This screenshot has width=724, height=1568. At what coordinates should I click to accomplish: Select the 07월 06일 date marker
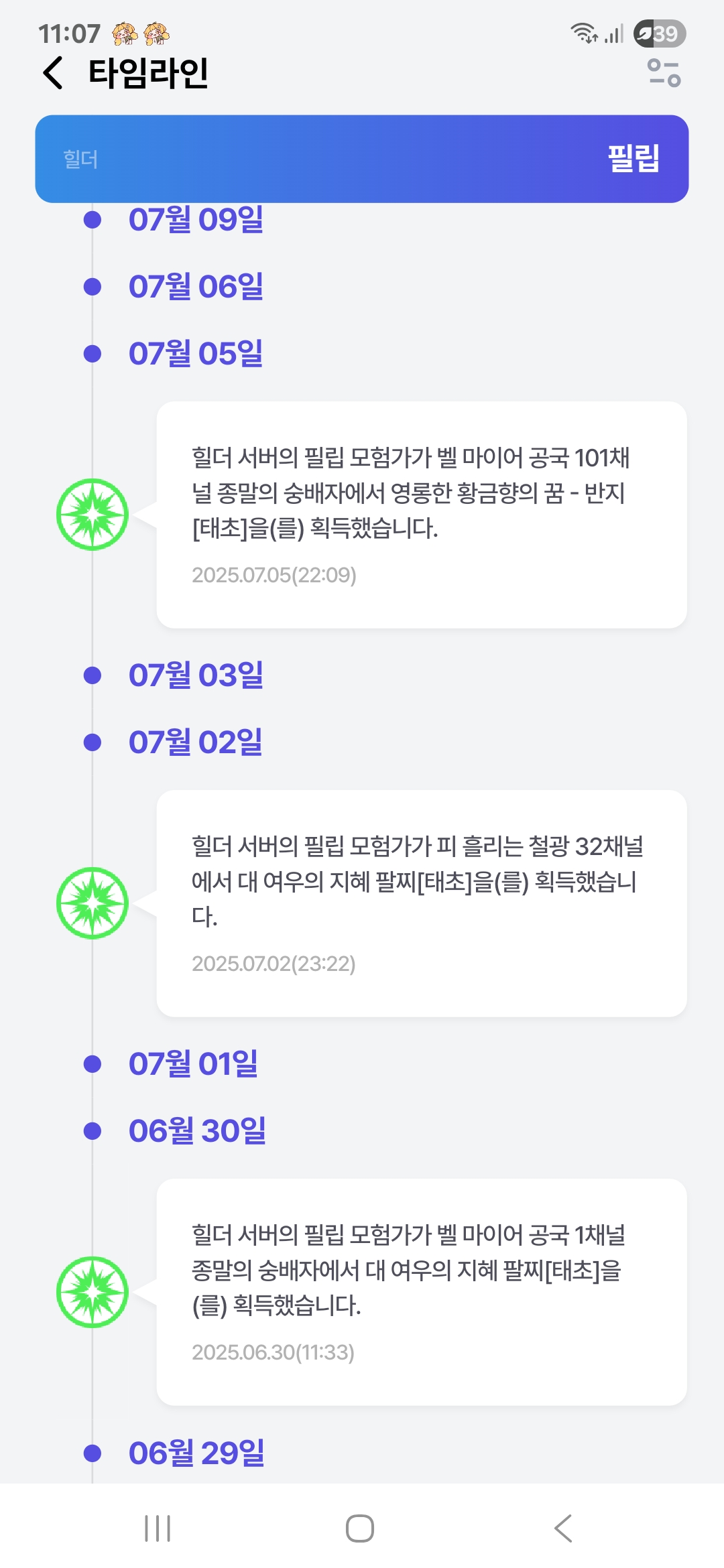click(x=196, y=286)
